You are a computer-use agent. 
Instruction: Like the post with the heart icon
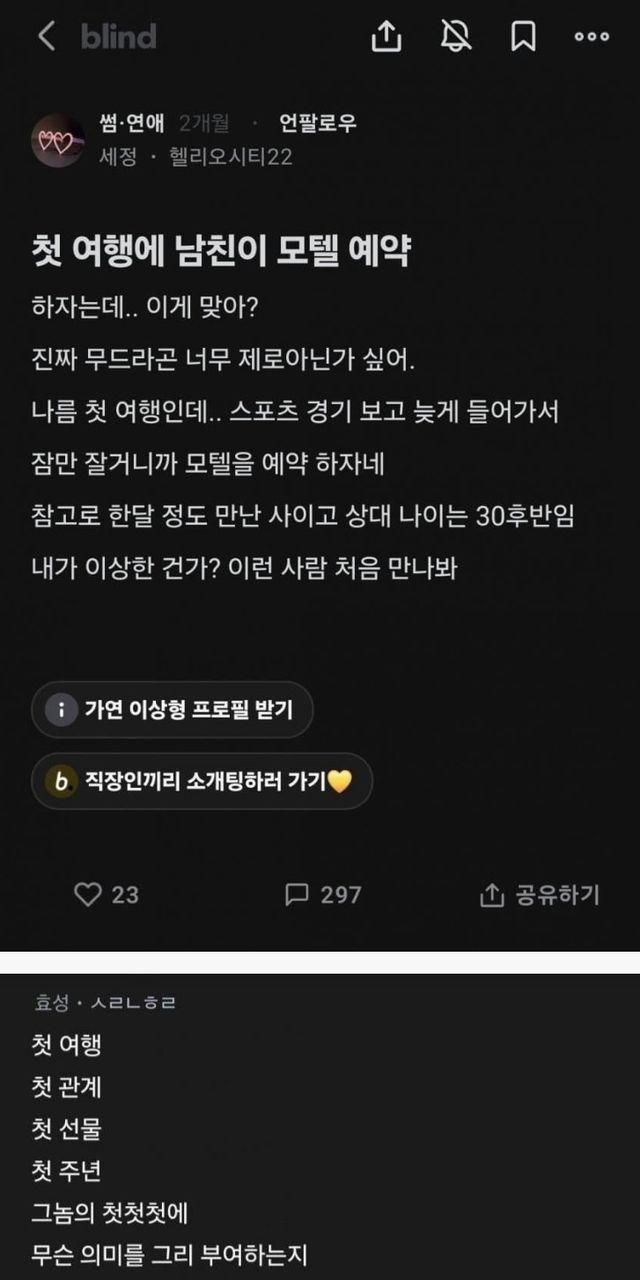[x=107, y=894]
